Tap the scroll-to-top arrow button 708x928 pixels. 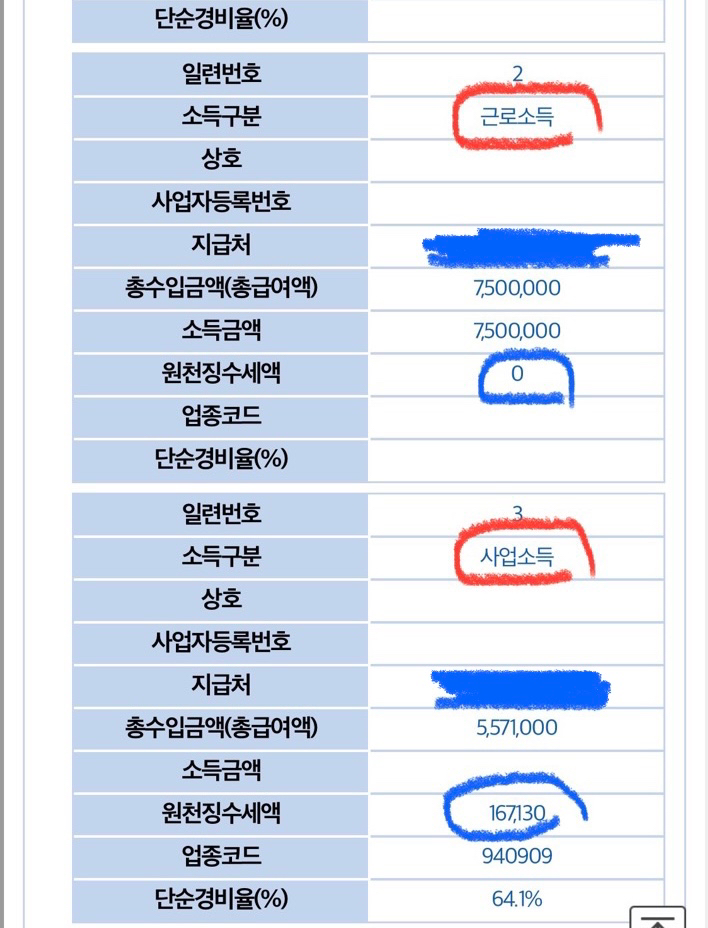click(x=657, y=918)
